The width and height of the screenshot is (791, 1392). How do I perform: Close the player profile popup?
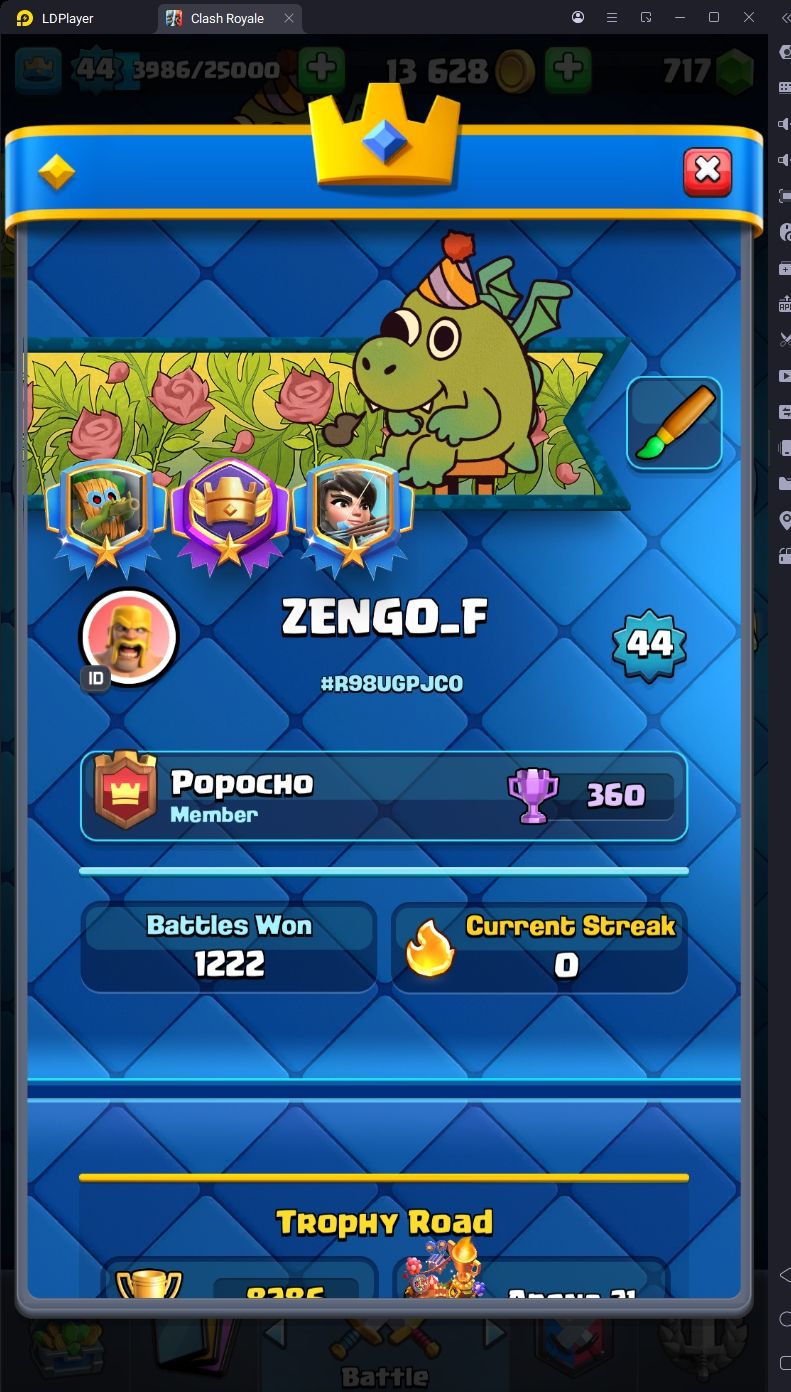(x=707, y=172)
